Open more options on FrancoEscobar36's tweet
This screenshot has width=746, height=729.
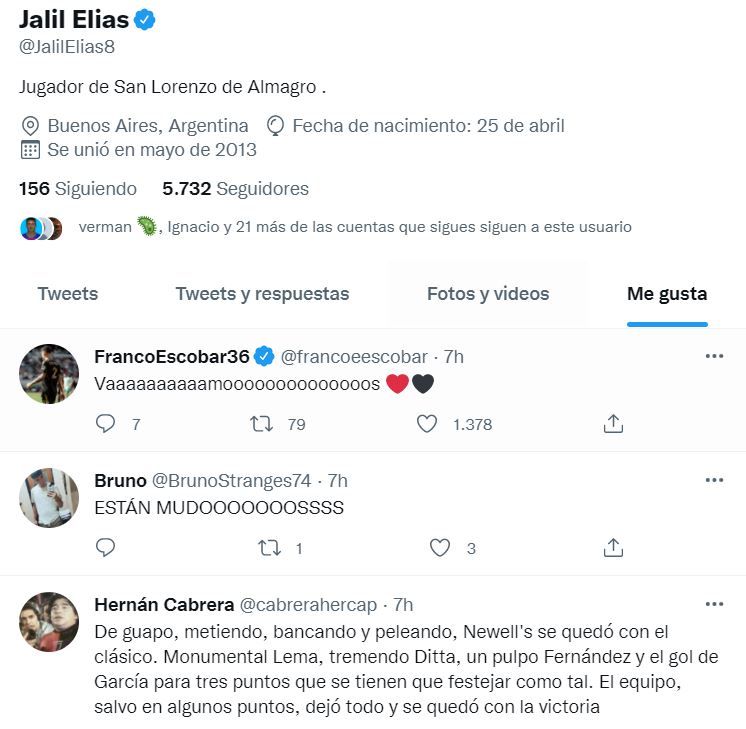tap(714, 356)
